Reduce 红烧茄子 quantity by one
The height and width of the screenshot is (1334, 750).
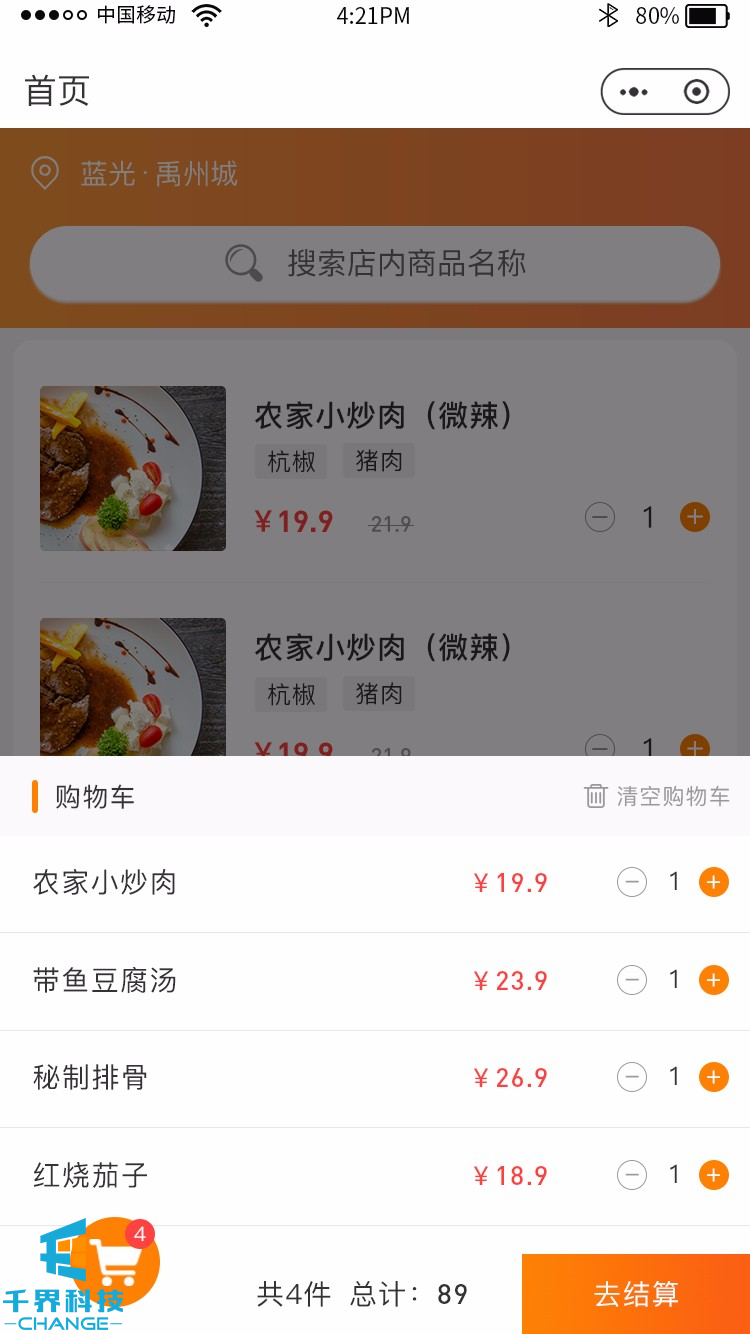tap(632, 1174)
